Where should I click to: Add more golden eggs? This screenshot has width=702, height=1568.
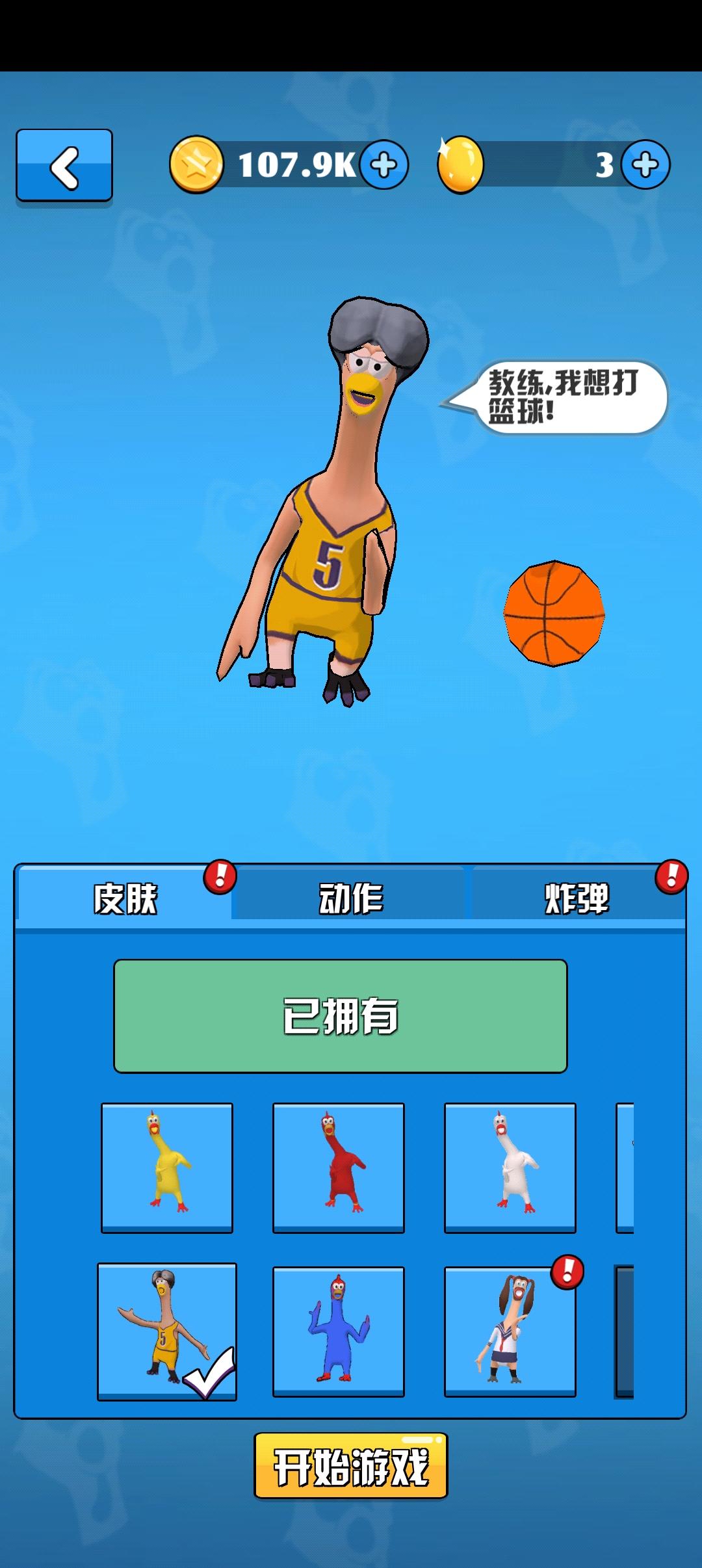pos(645,165)
